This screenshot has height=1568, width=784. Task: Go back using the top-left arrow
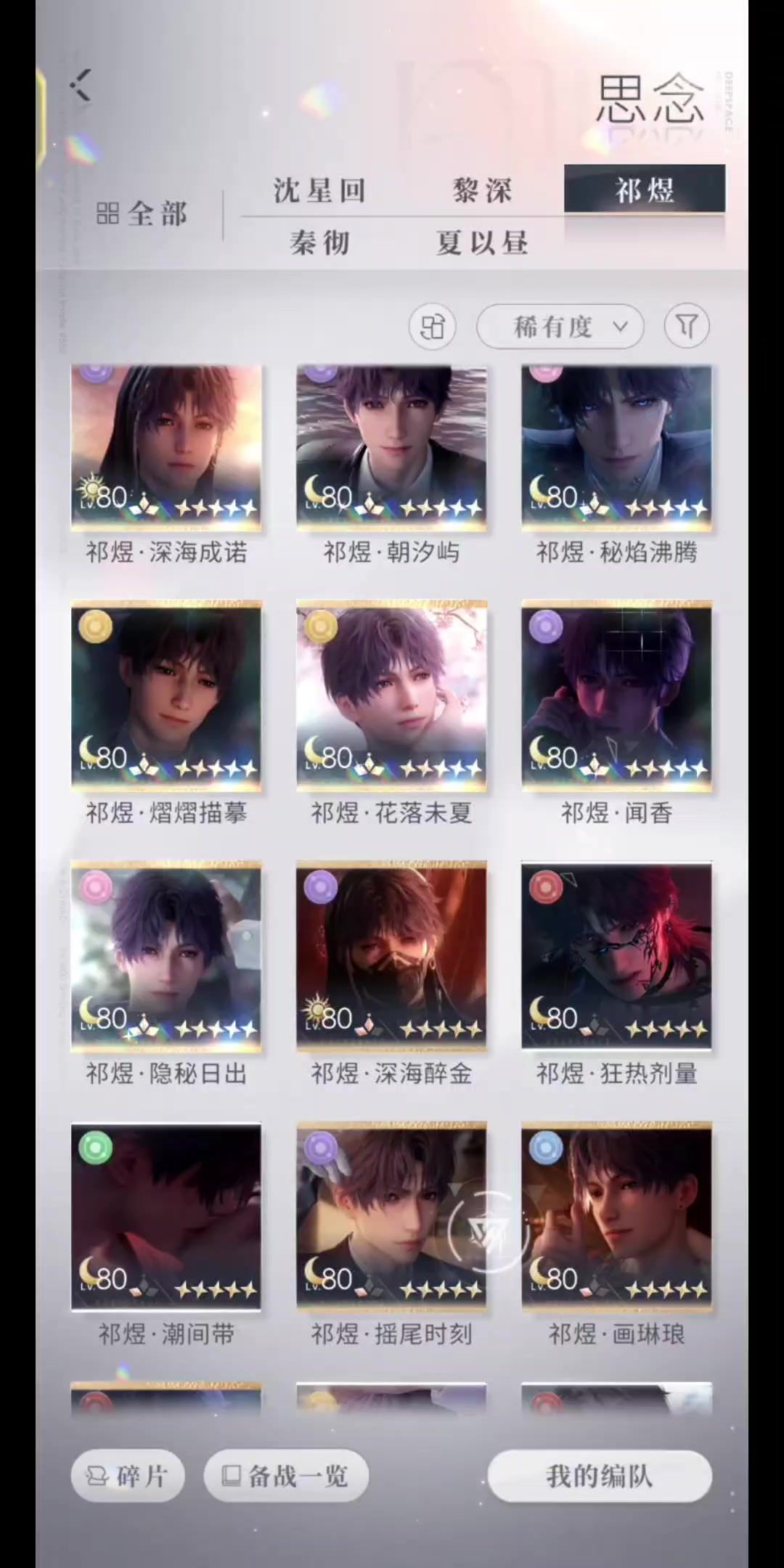pyautogui.click(x=81, y=86)
